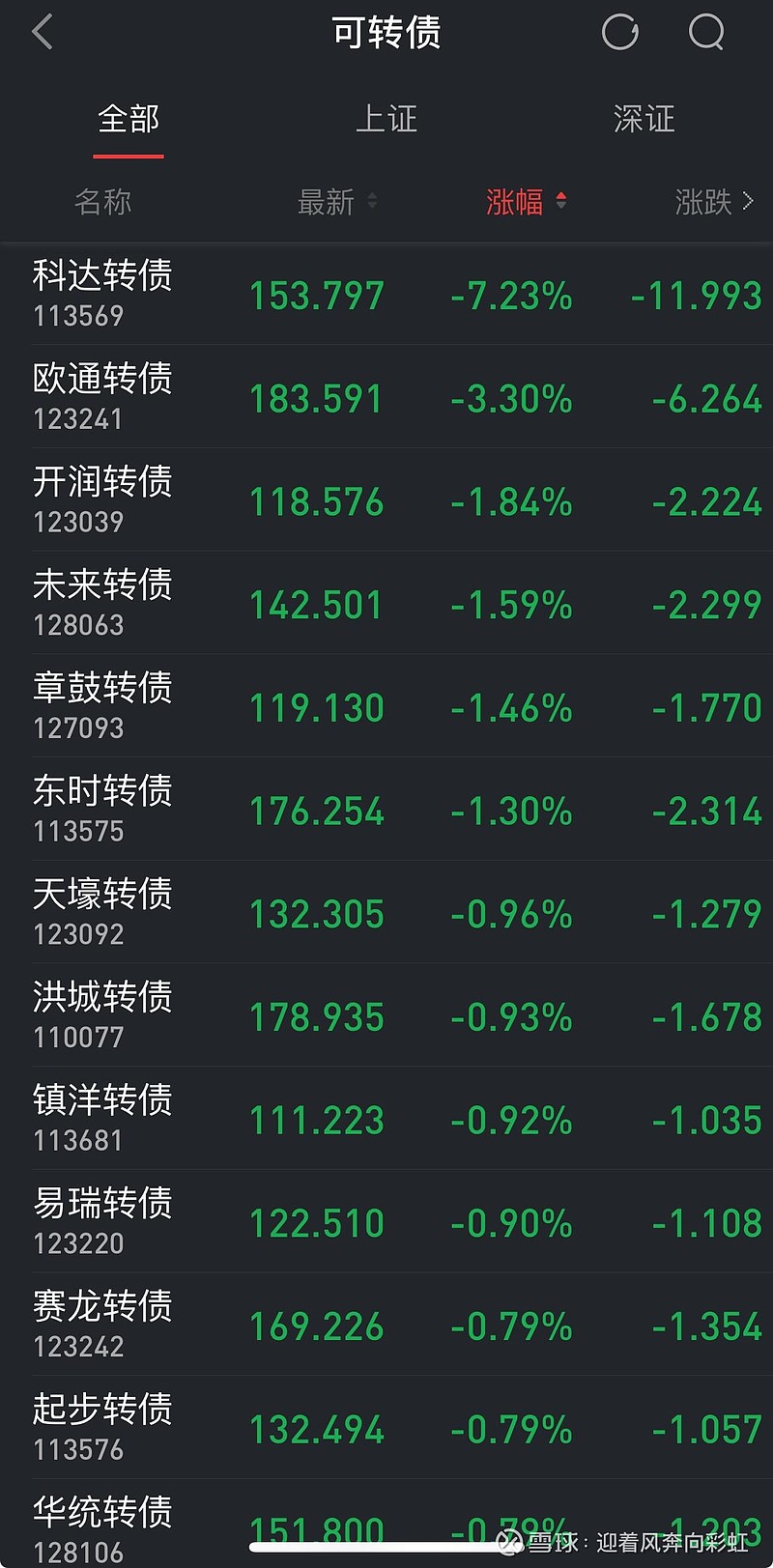Open 欧通转债 detail page
Image resolution: width=773 pixels, height=1568 pixels.
pyautogui.click(x=101, y=398)
